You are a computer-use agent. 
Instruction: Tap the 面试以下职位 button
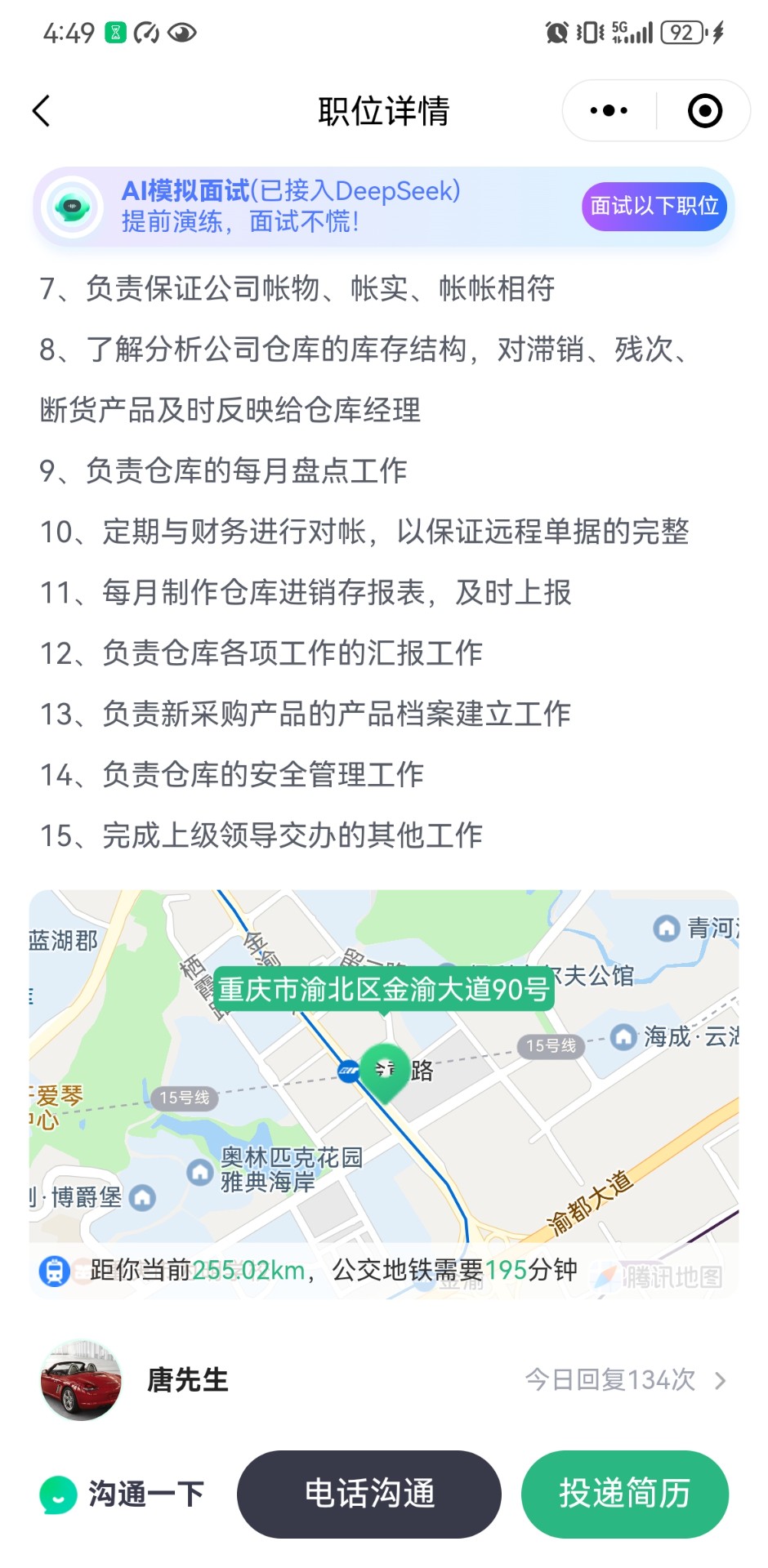point(654,206)
